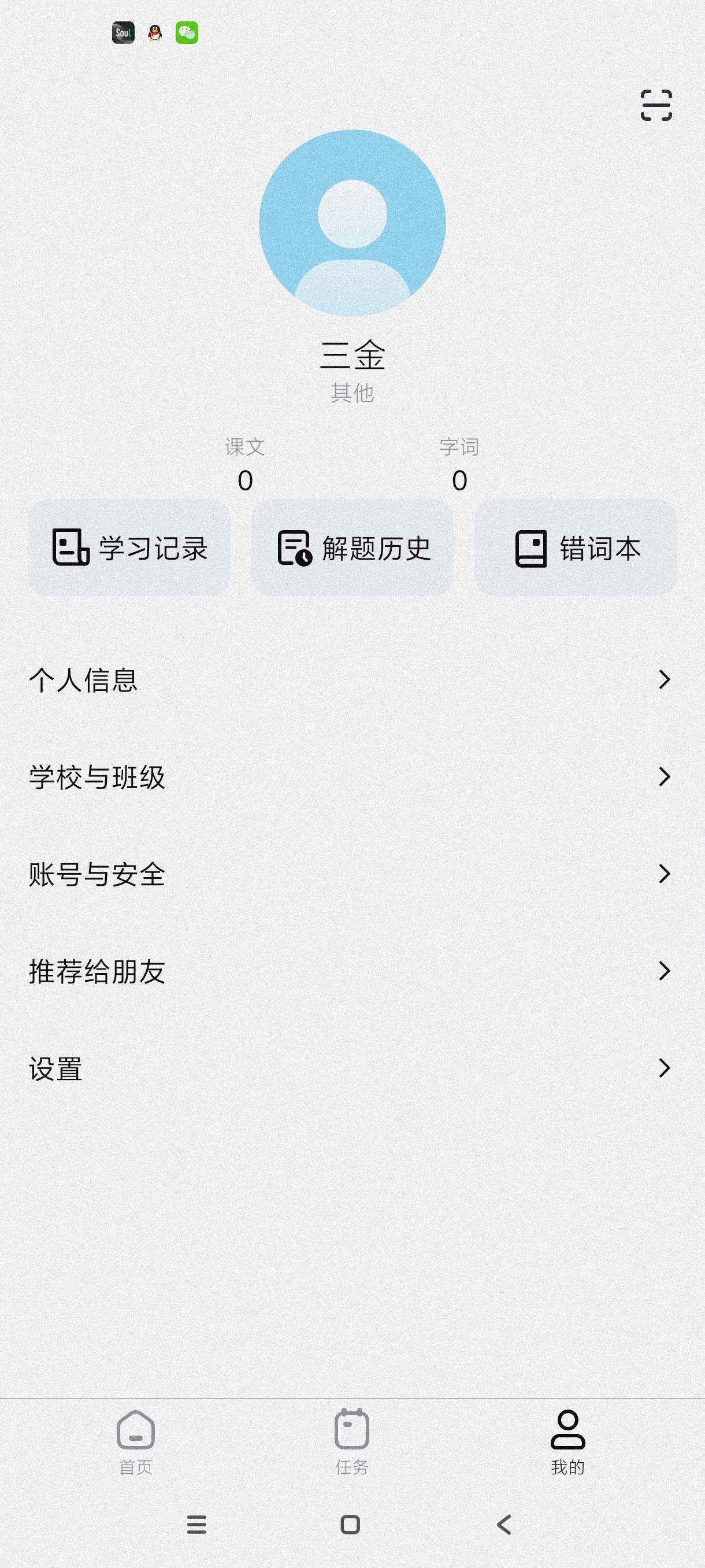
Task: Select the 我的 tab
Action: [567, 1441]
